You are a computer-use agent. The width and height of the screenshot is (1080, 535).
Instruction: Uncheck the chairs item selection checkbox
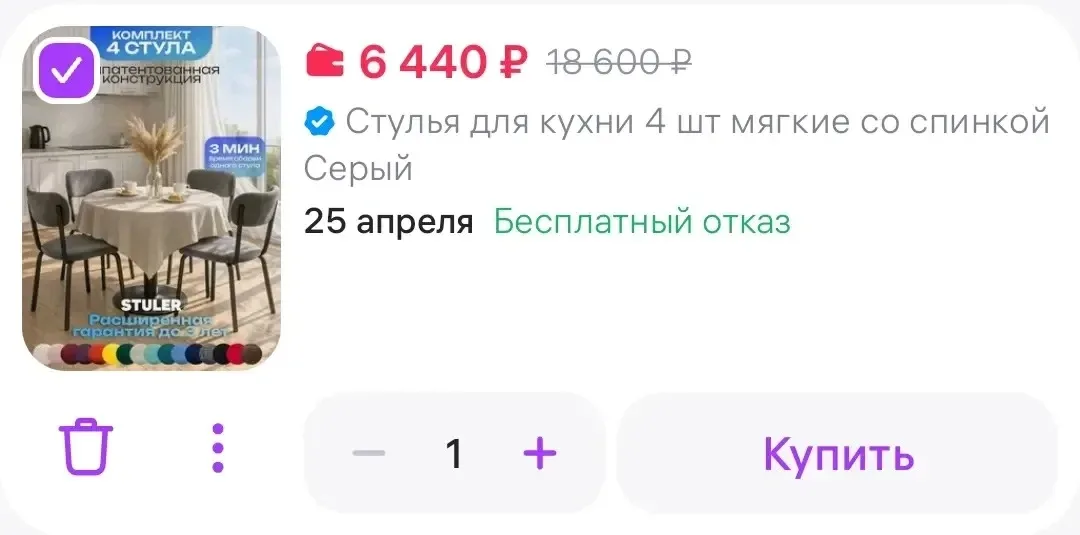pos(66,70)
